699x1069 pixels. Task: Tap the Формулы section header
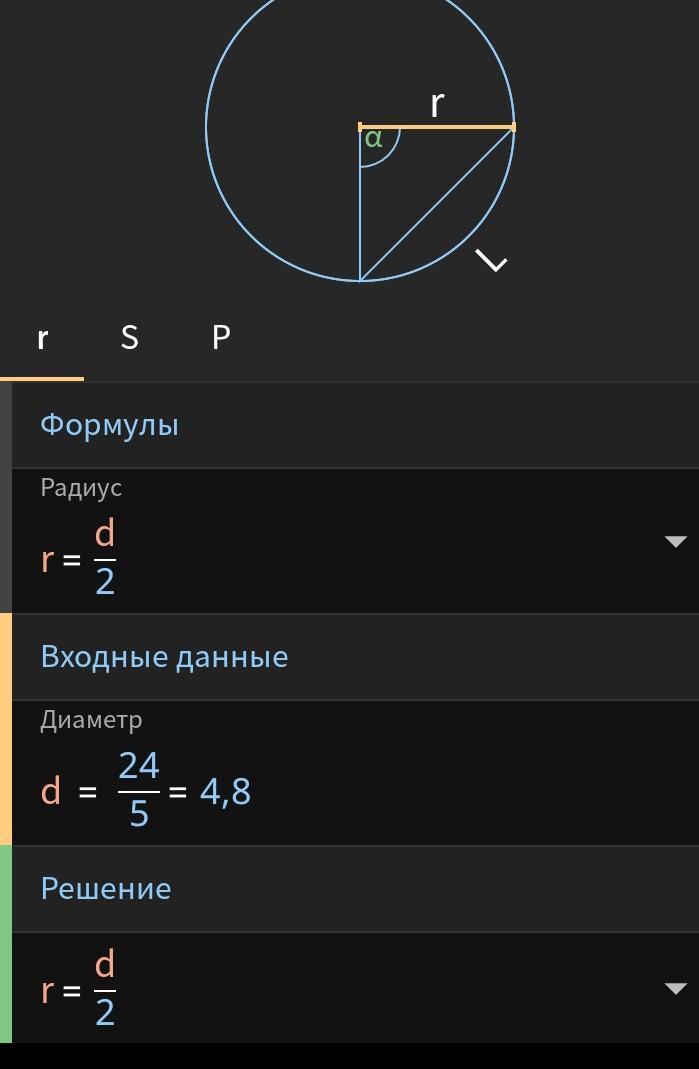110,425
